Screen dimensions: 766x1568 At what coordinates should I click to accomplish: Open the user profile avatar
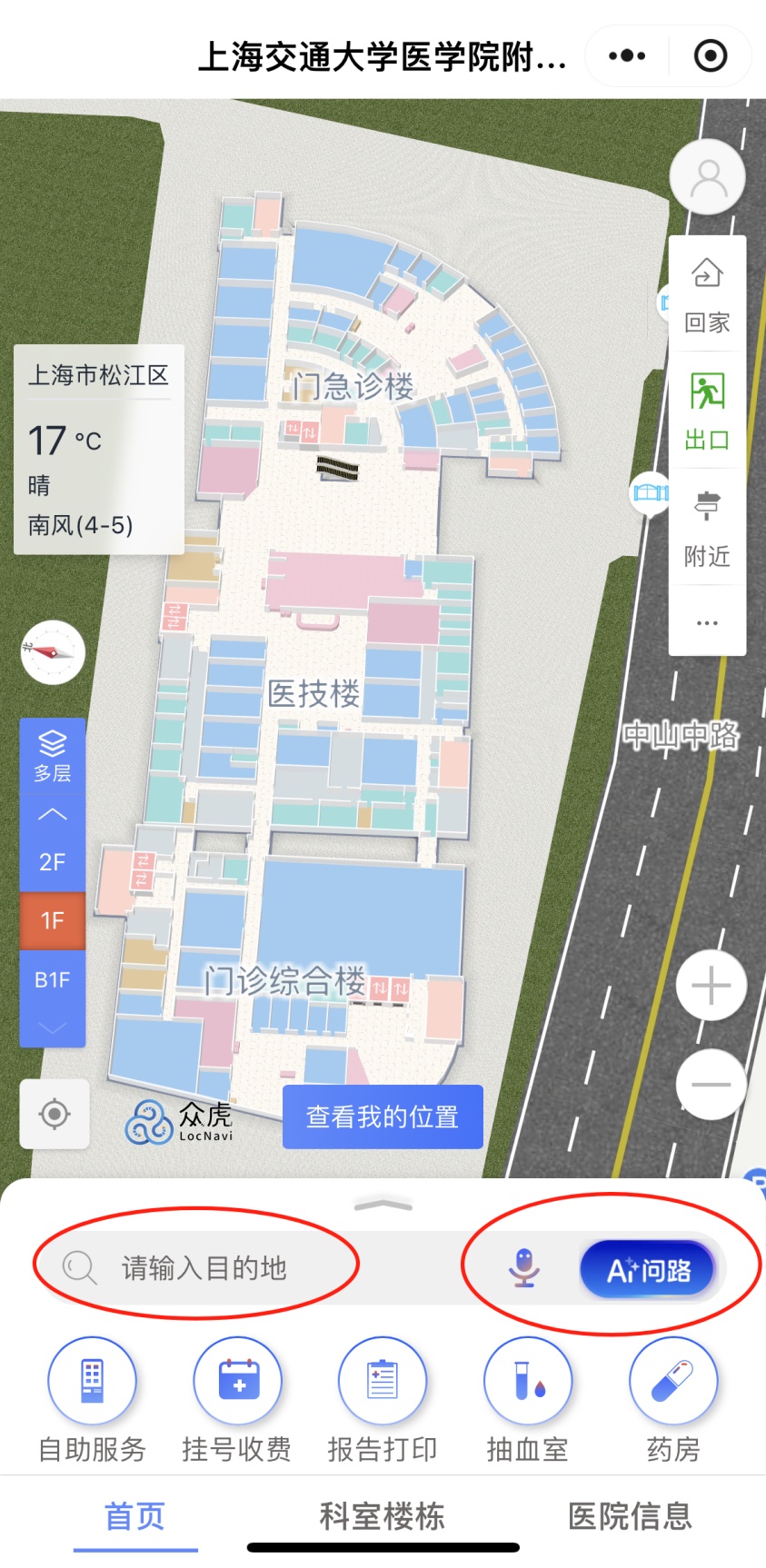point(708,178)
